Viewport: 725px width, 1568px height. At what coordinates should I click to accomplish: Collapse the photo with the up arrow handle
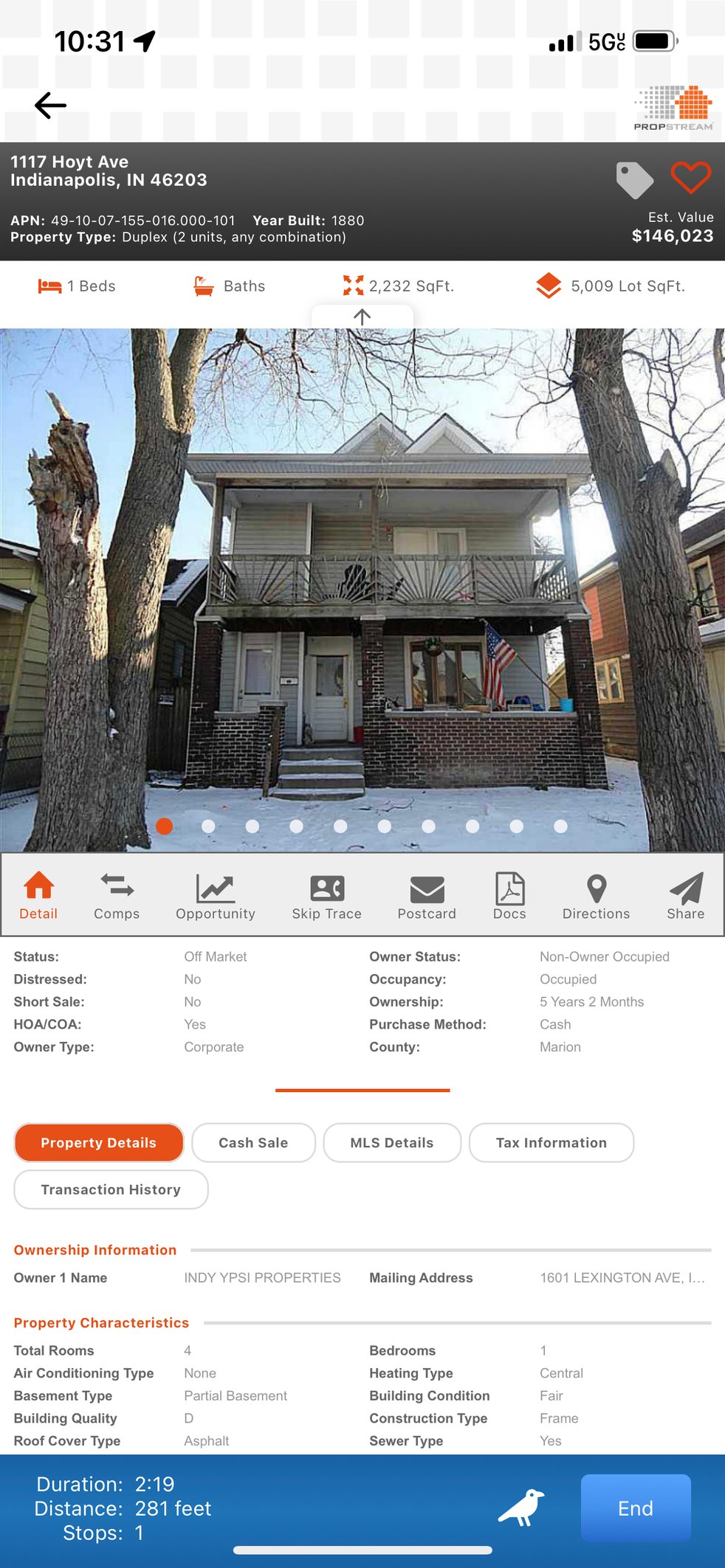tap(362, 317)
